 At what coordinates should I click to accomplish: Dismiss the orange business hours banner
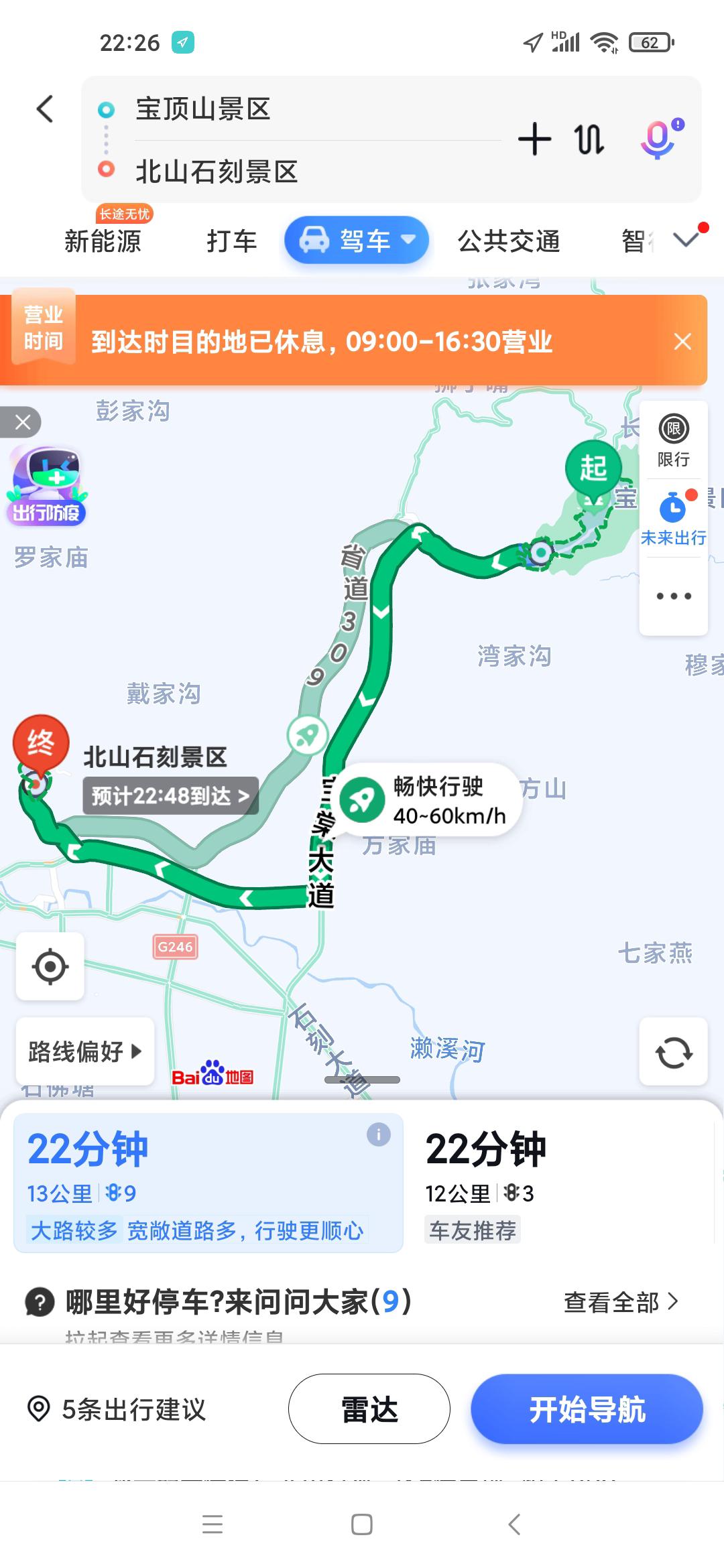pos(682,342)
